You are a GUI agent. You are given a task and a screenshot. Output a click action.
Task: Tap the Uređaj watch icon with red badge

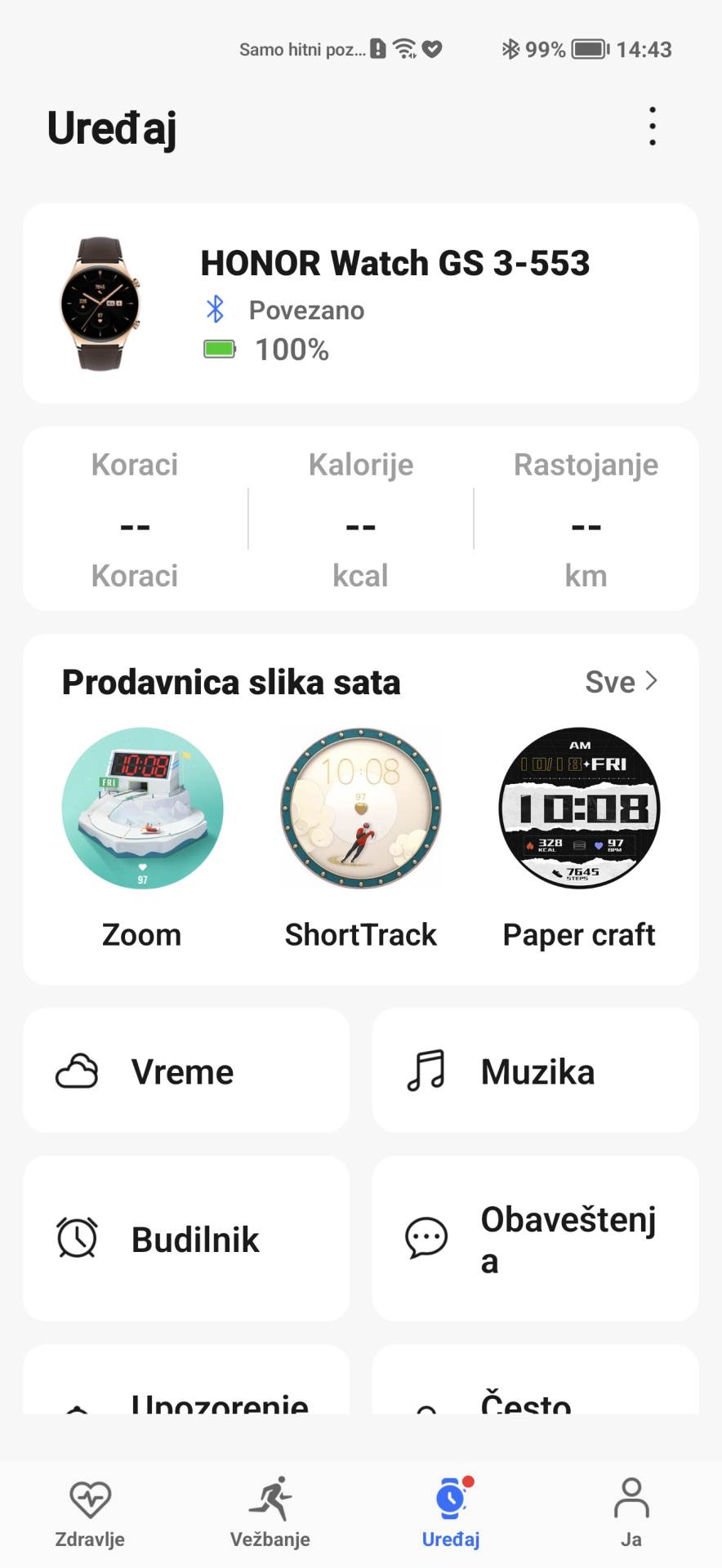(x=450, y=1499)
